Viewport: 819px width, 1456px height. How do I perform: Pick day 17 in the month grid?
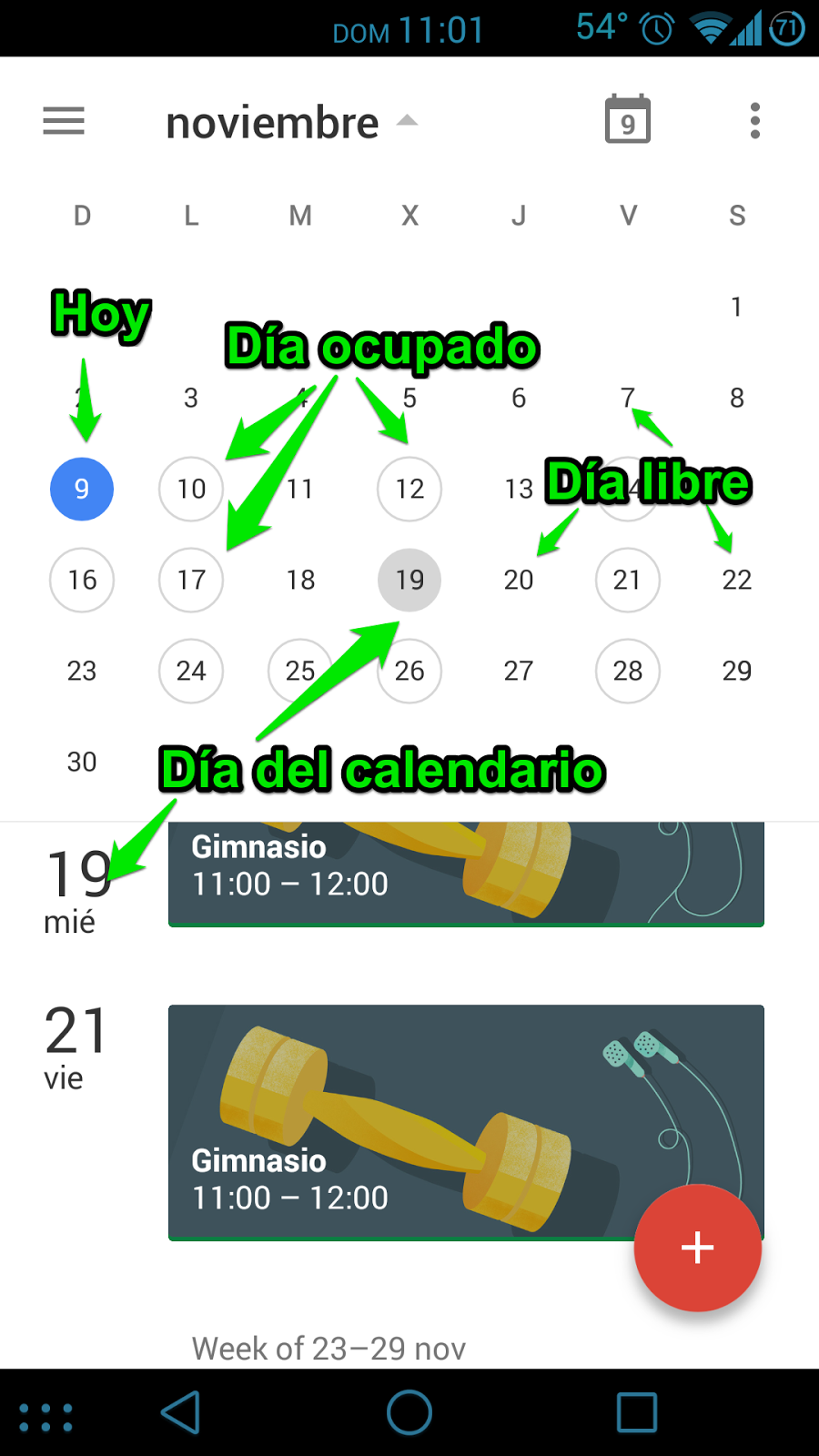[191, 580]
